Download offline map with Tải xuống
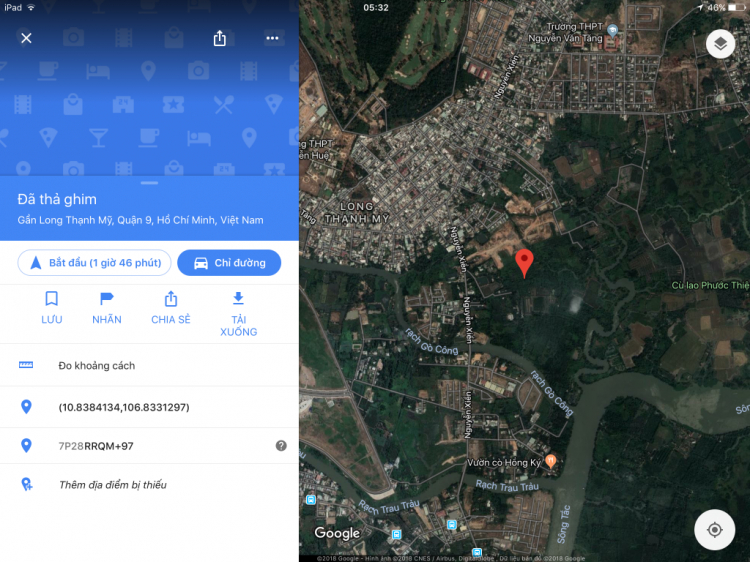Viewport: 750px width, 562px height. point(238,312)
